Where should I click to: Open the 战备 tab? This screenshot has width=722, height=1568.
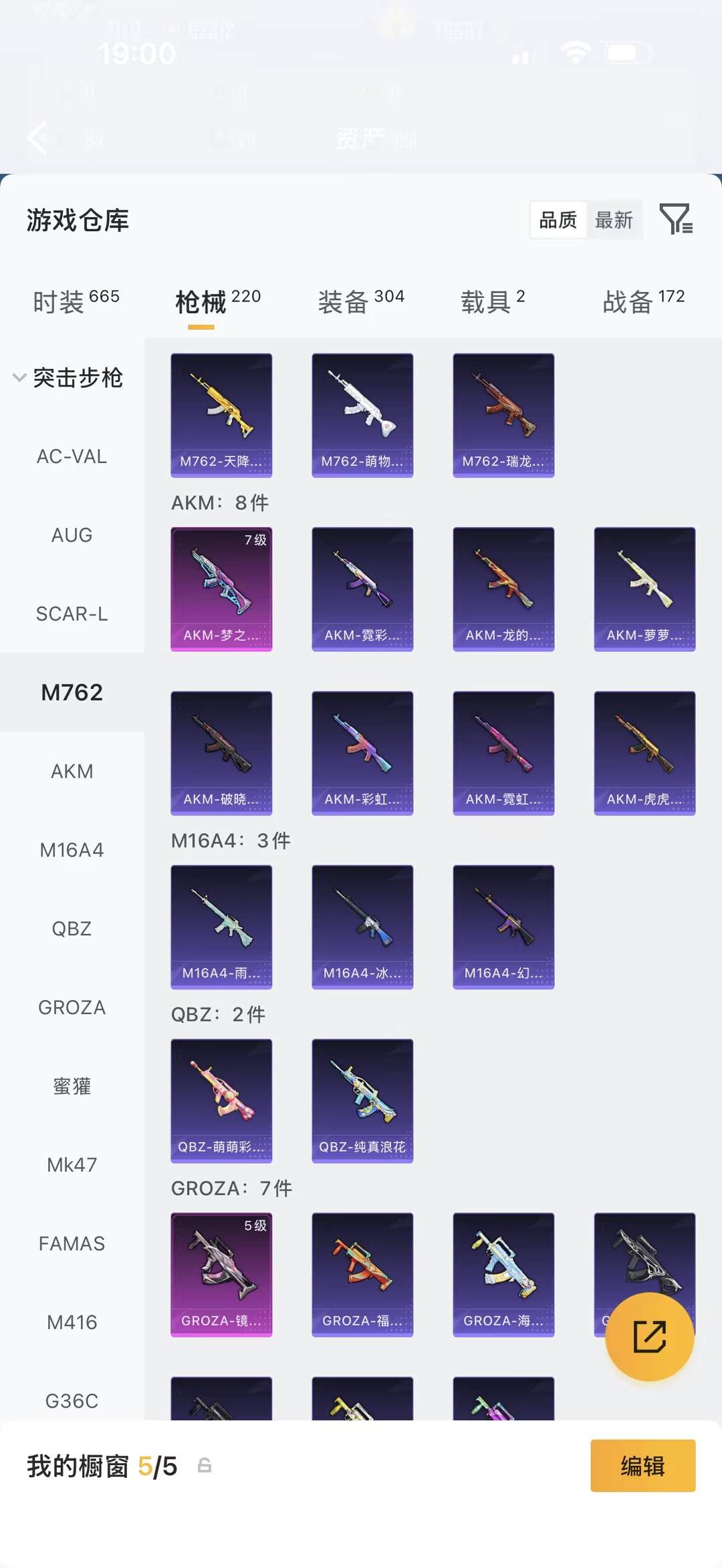[643, 301]
